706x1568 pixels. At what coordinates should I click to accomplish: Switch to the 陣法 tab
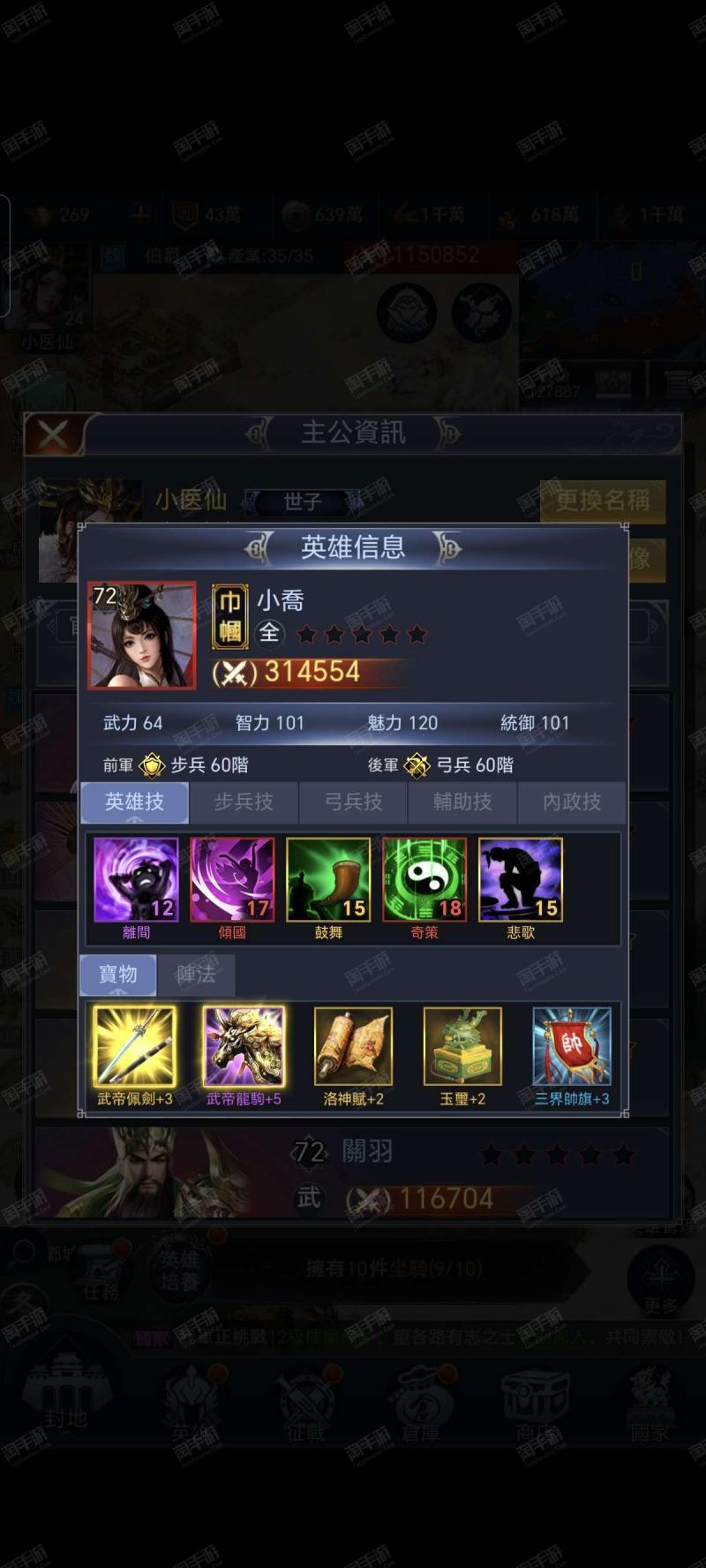click(x=196, y=974)
